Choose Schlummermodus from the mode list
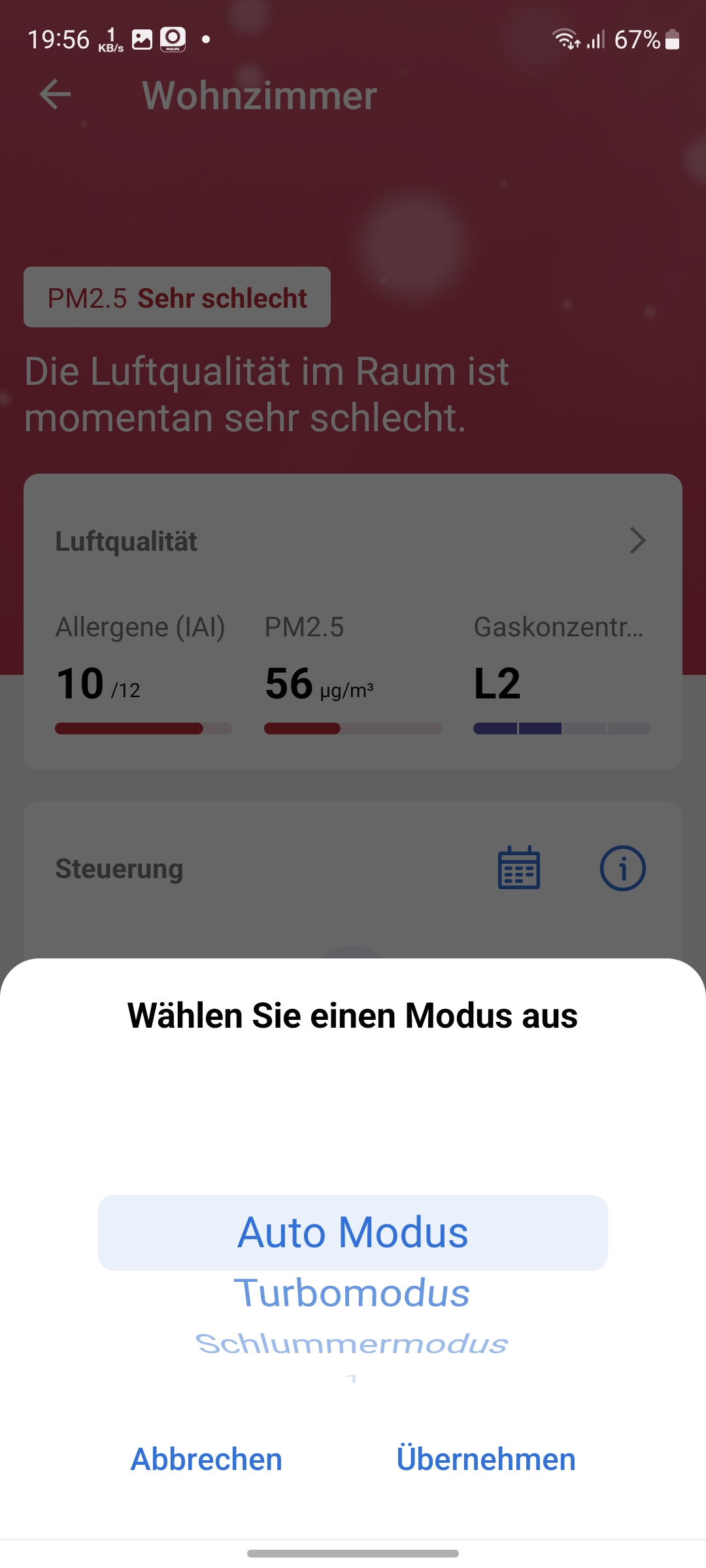Image resolution: width=706 pixels, height=1568 pixels. click(352, 1344)
